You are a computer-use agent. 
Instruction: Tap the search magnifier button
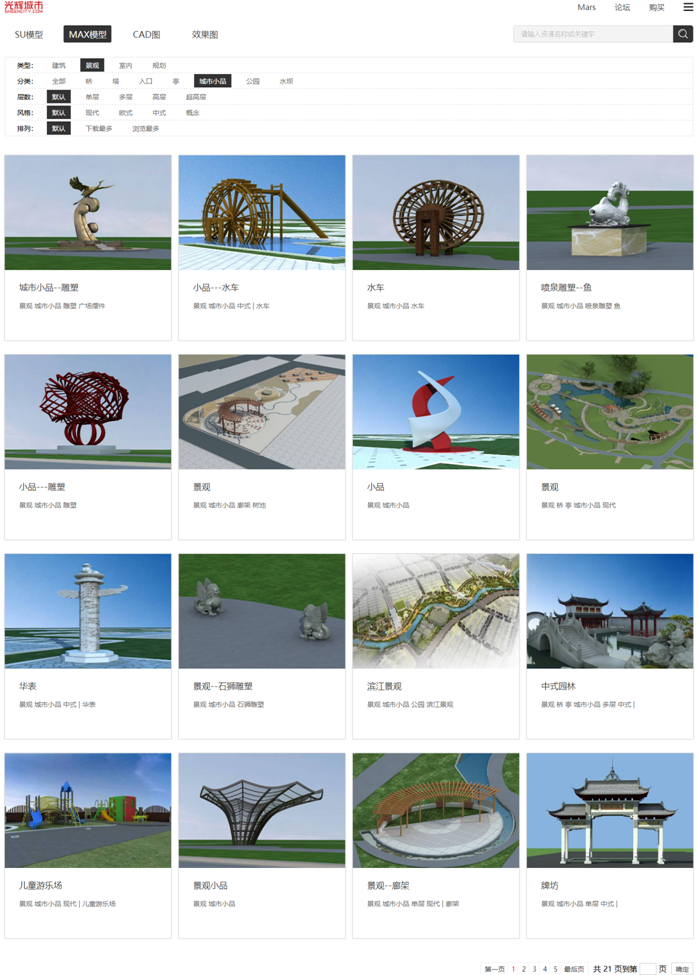click(x=683, y=34)
